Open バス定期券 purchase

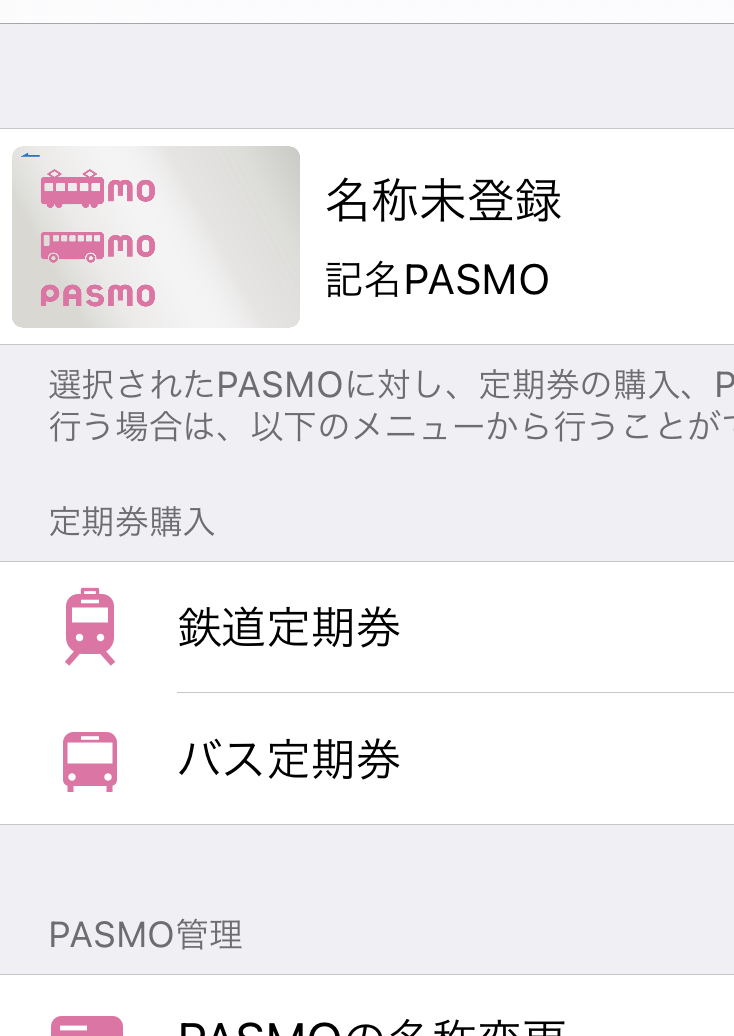point(290,760)
